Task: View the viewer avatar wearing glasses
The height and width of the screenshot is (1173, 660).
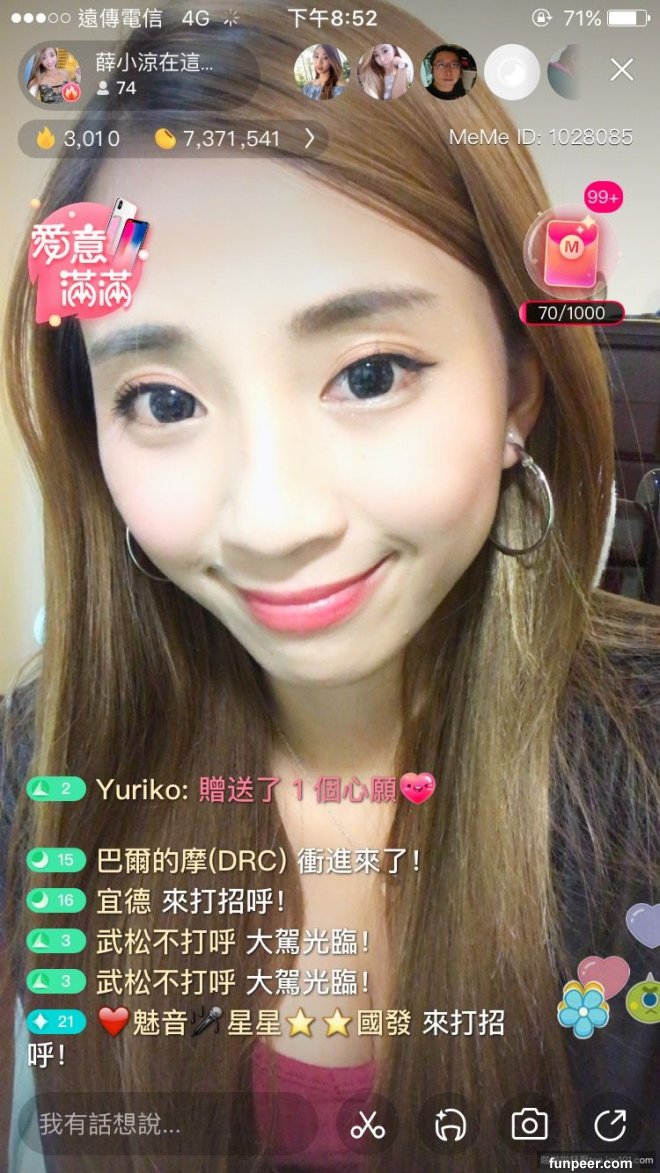Action: [449, 72]
